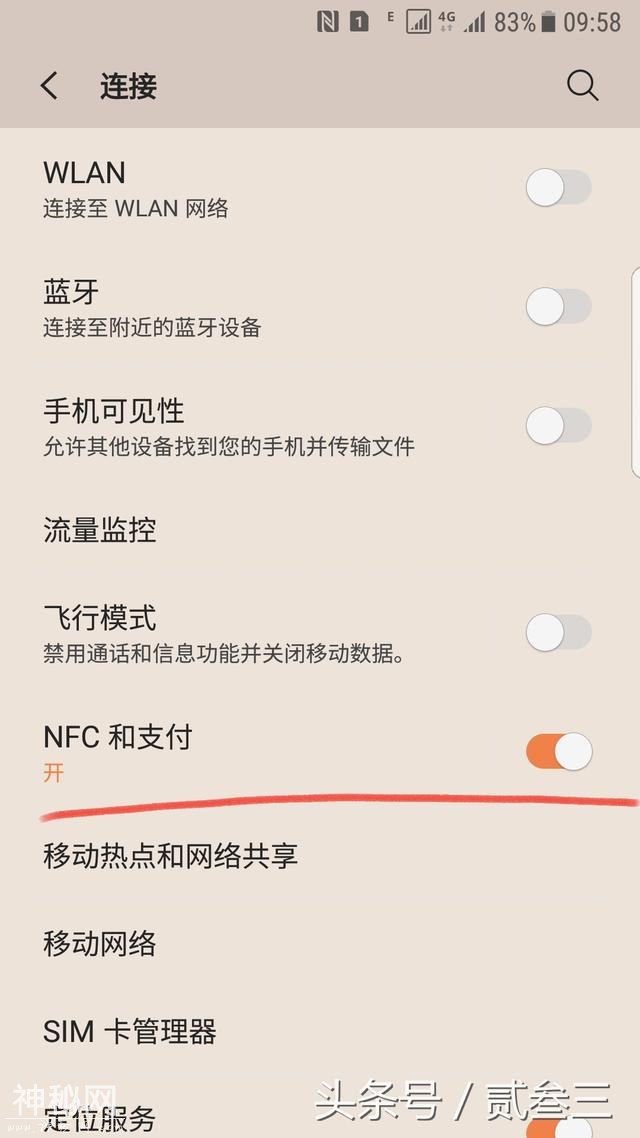Viewport: 640px width, 1138px height.
Task: Open 移动热点和网络共享
Action: pos(170,856)
